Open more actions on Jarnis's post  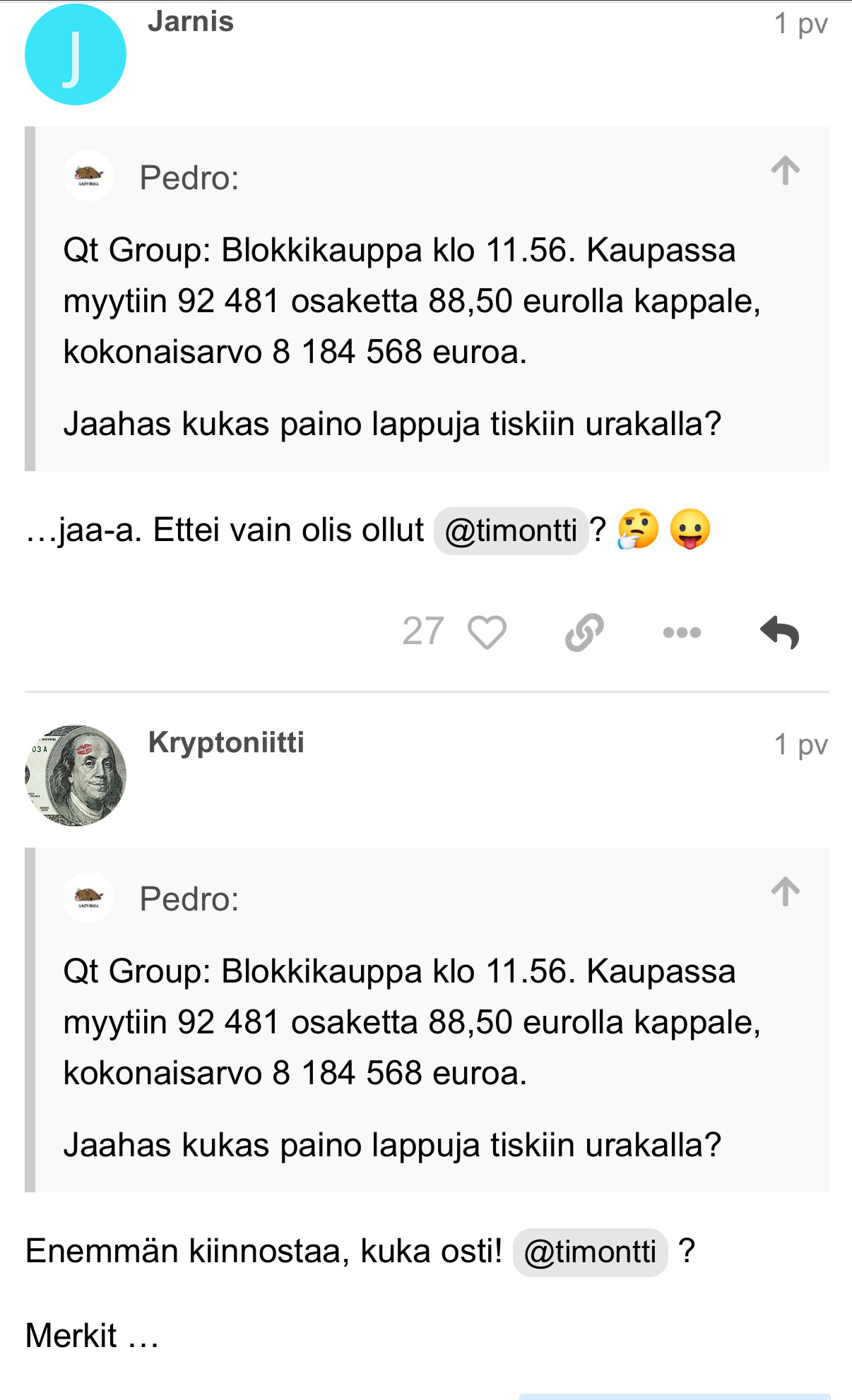click(682, 632)
